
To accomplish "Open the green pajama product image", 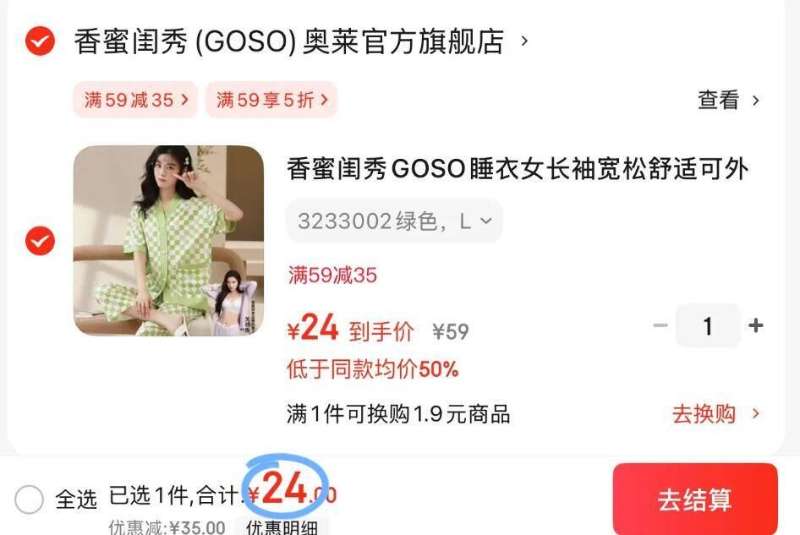I will 168,240.
